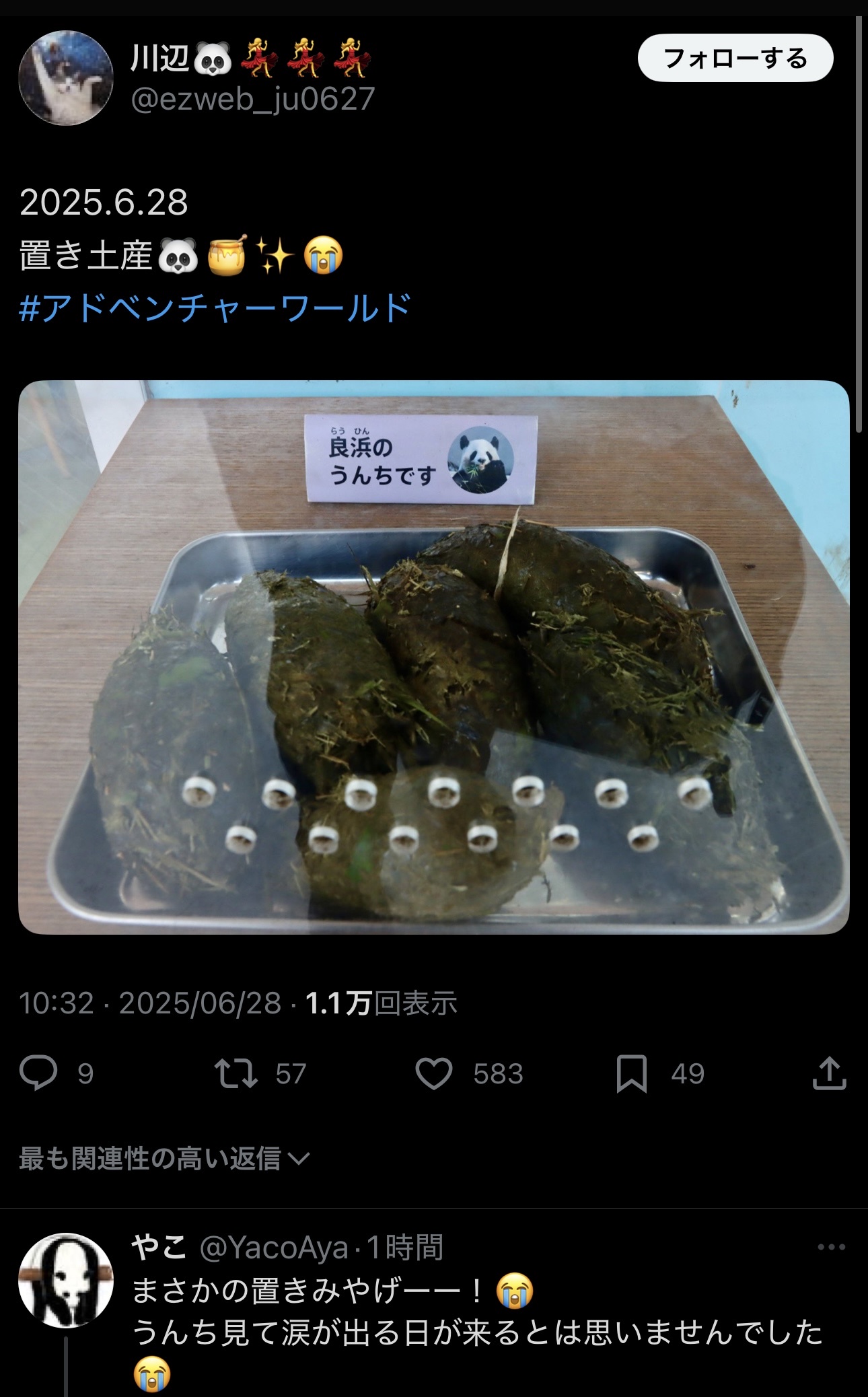The image size is (868, 1397).
Task: Repost 川辺's post
Action: [x=236, y=1073]
